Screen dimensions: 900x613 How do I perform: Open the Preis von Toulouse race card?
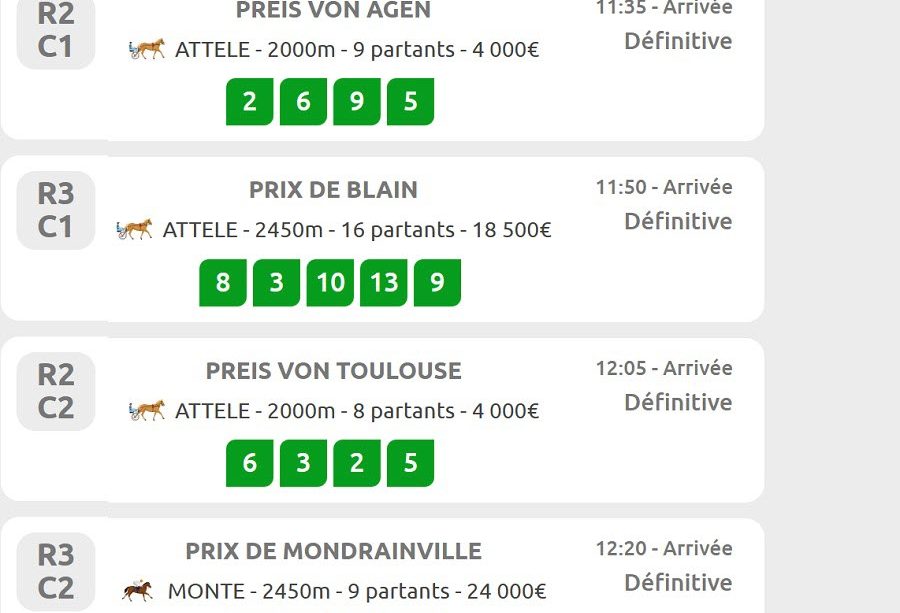click(x=333, y=371)
